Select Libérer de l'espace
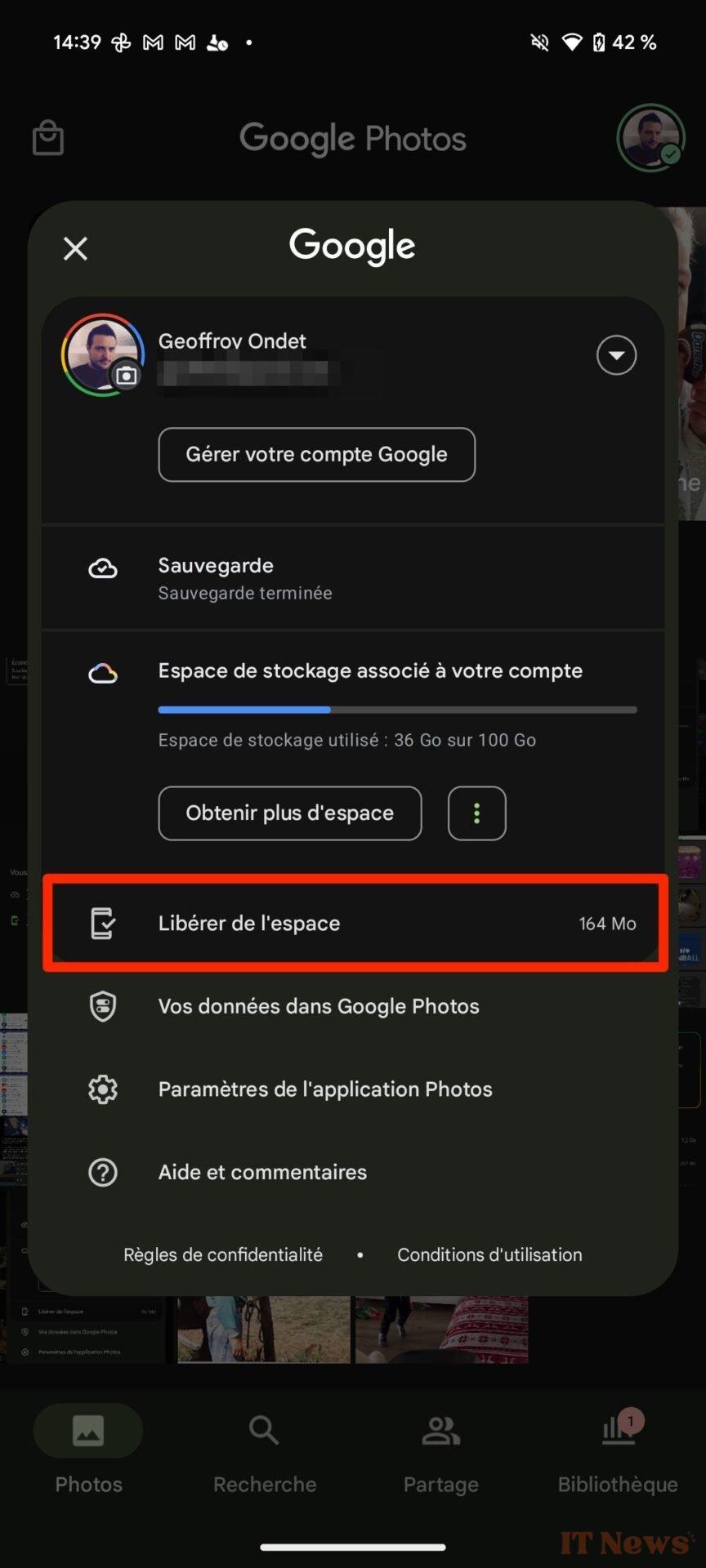 (x=353, y=924)
